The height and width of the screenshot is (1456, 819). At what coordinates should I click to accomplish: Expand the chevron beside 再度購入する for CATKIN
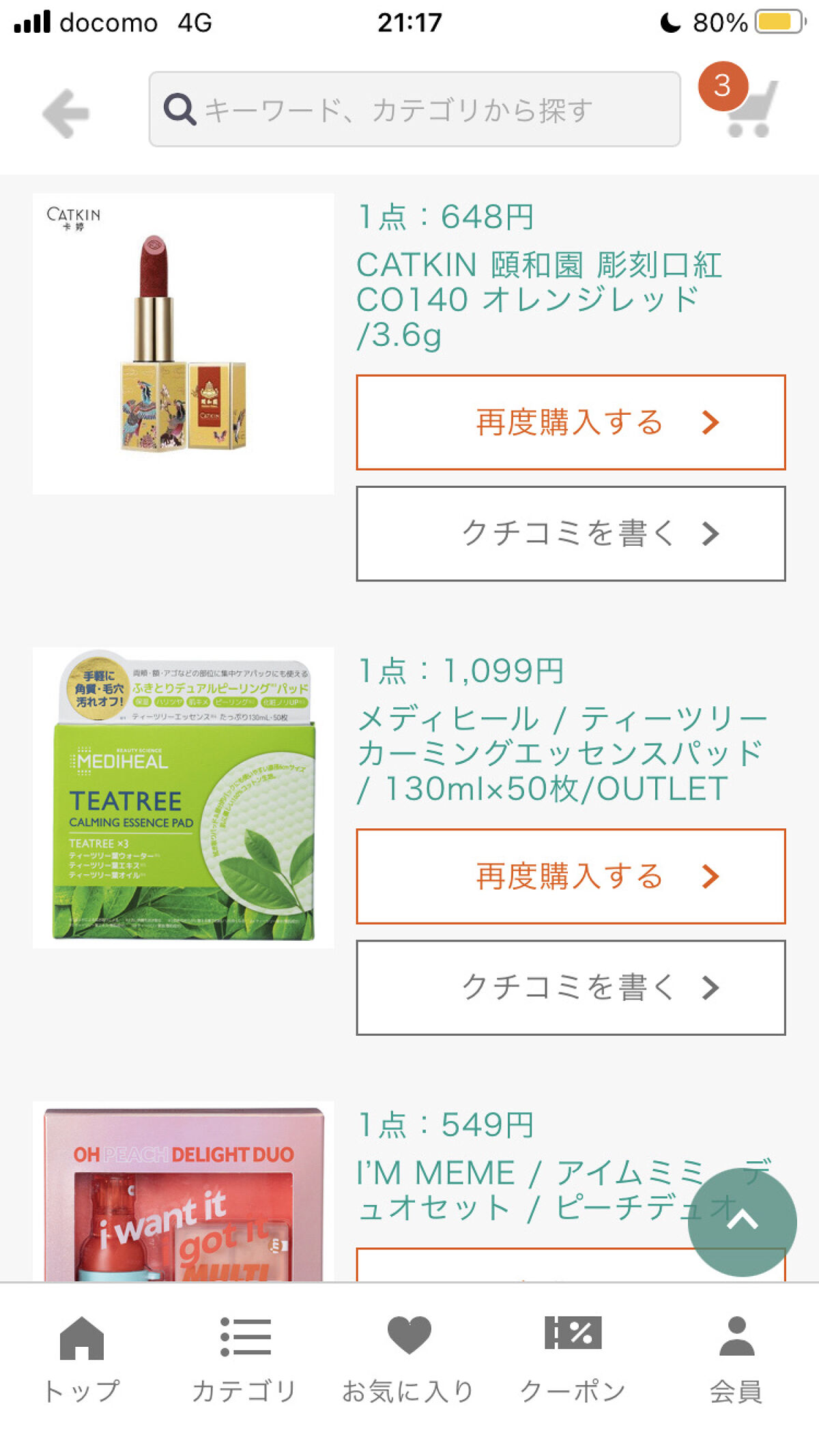click(x=708, y=422)
